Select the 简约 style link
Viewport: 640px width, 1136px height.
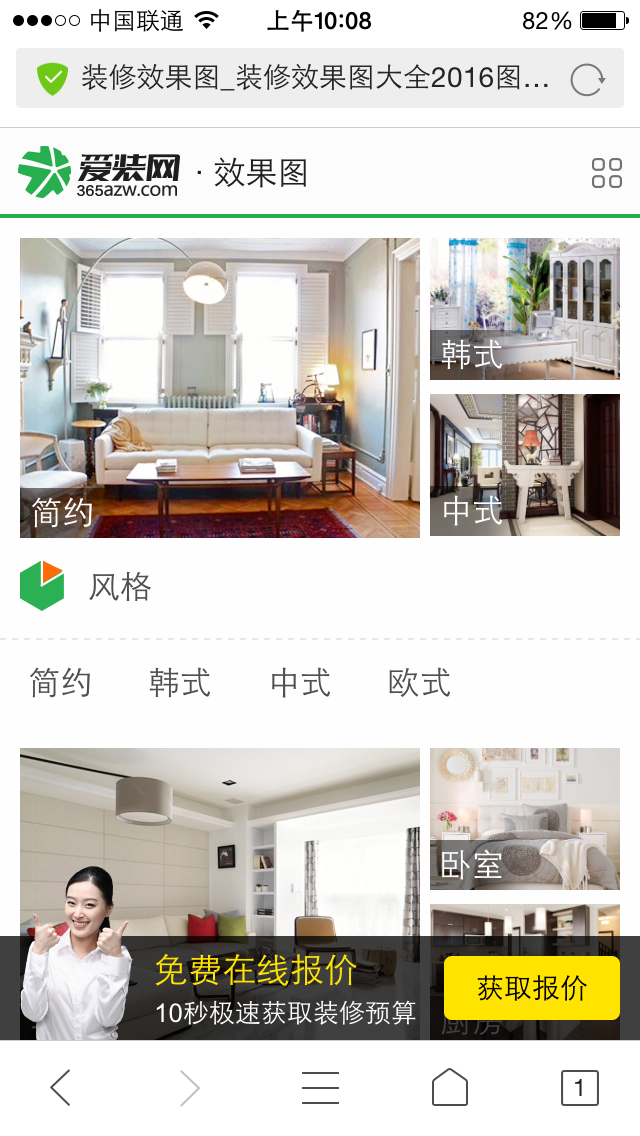(61, 683)
